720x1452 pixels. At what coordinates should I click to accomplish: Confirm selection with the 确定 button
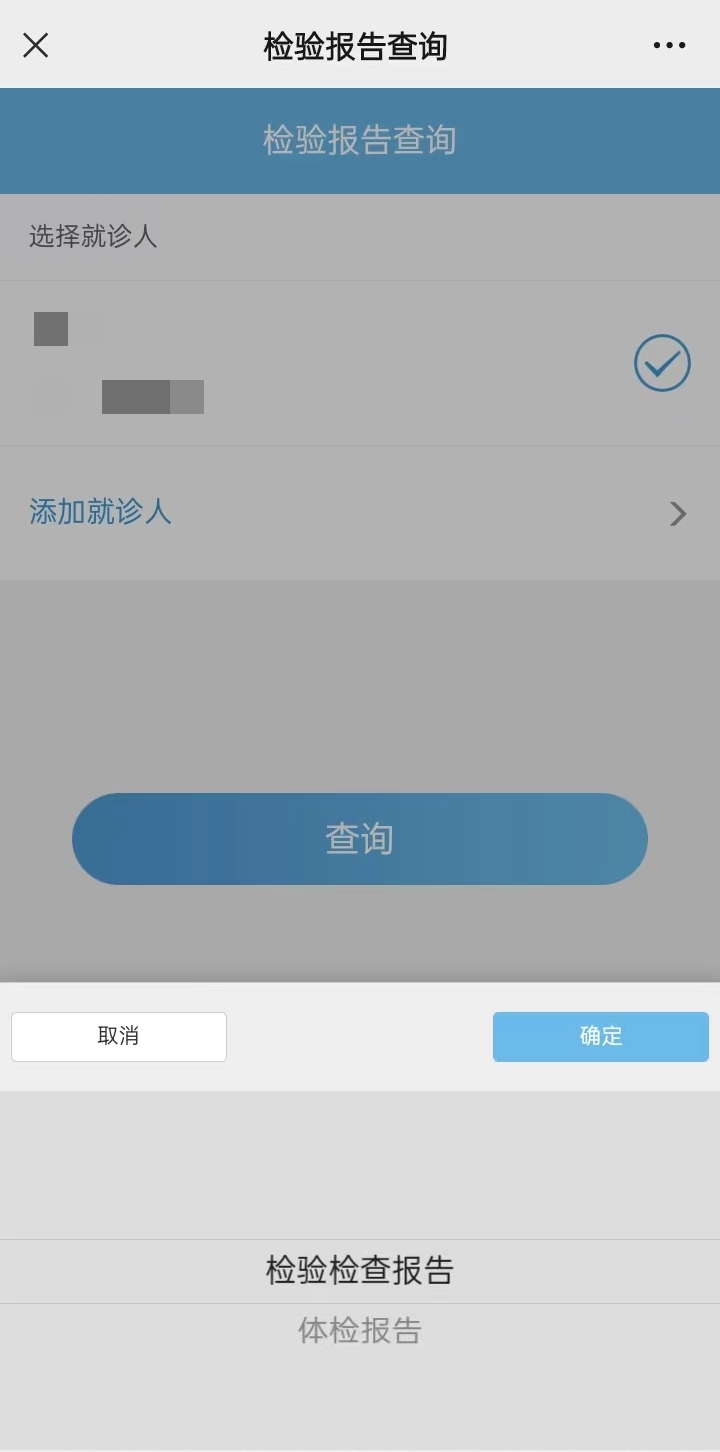[x=600, y=1036]
